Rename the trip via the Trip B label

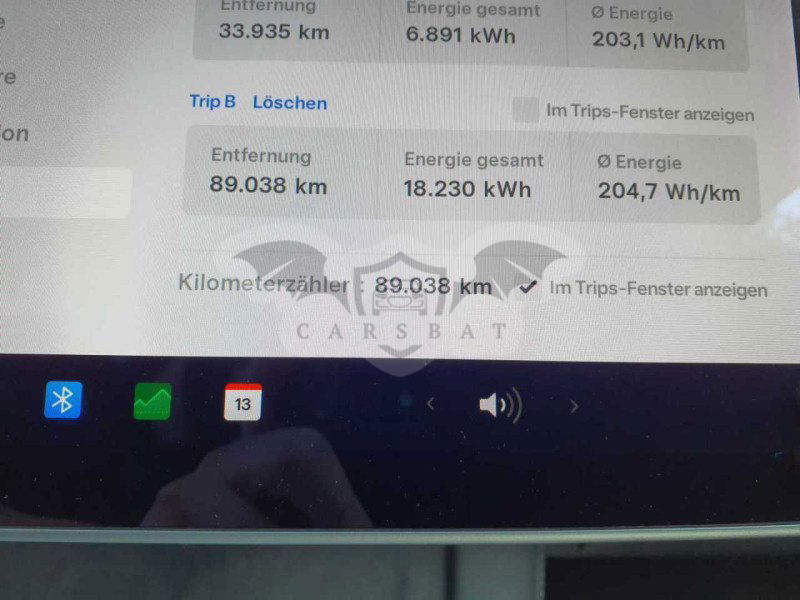(x=213, y=102)
